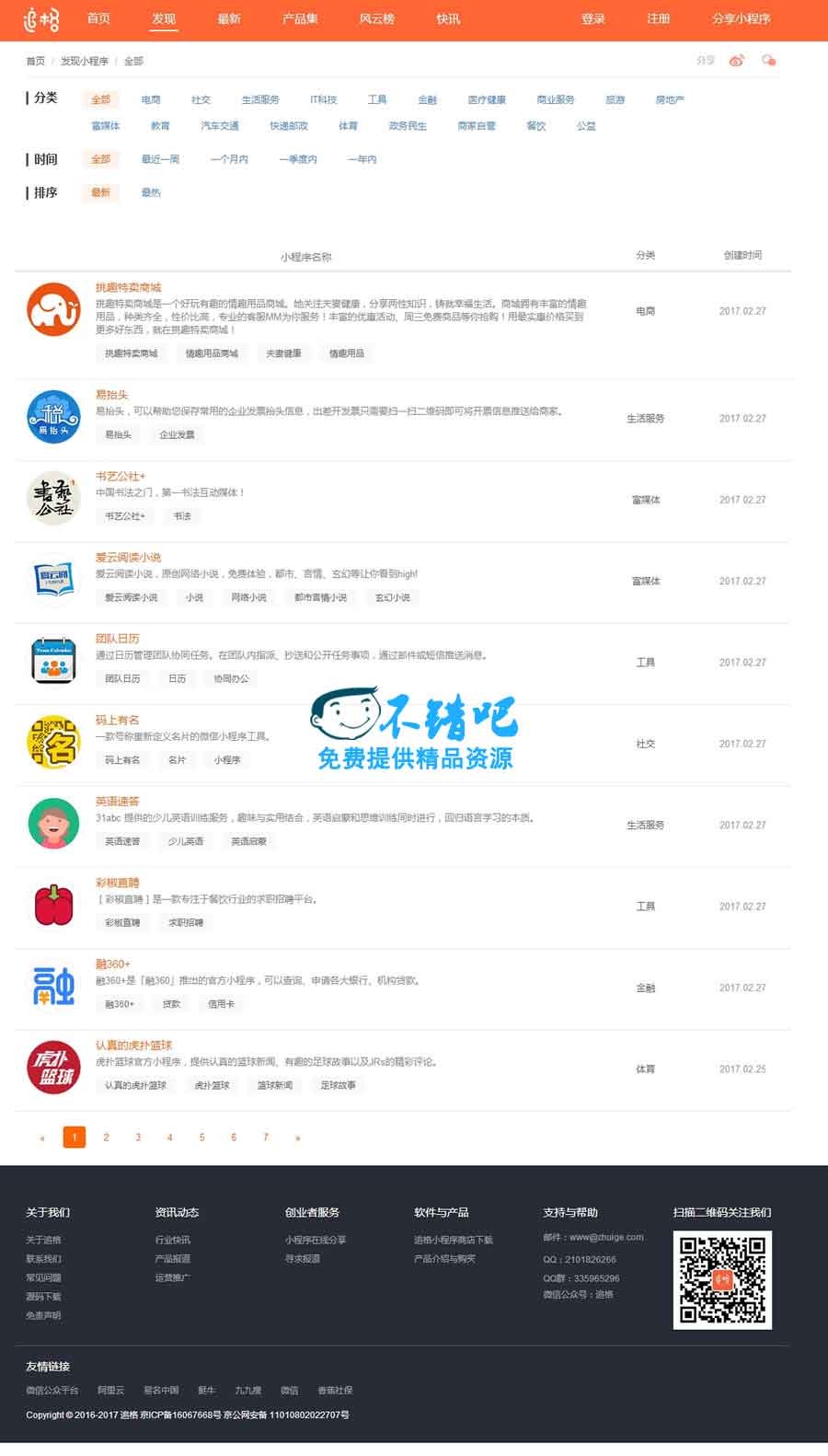Open the 风云榜 navigation tab
Image resolution: width=828 pixels, height=1456 pixels.
[x=376, y=18]
